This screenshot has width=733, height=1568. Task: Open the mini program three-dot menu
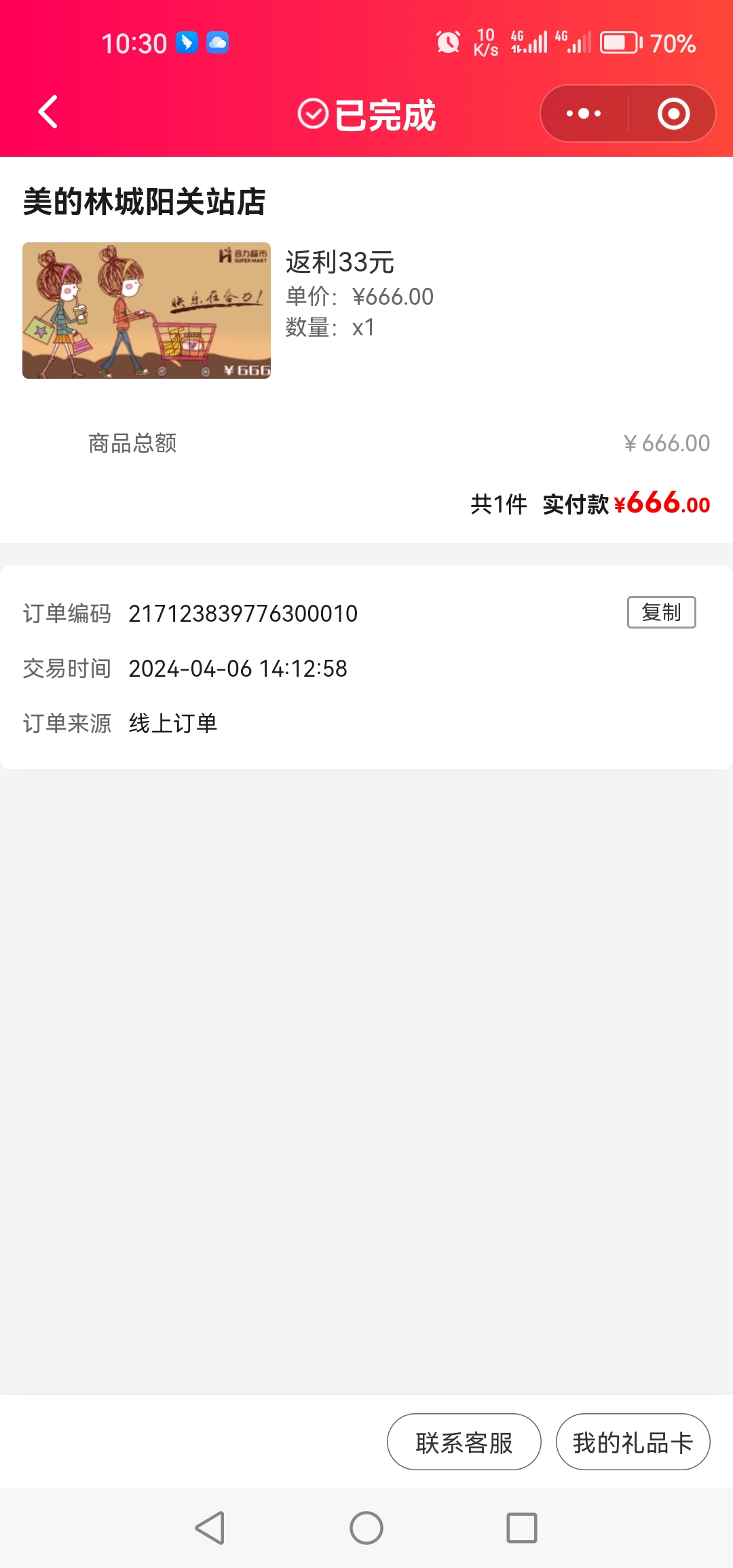(584, 113)
